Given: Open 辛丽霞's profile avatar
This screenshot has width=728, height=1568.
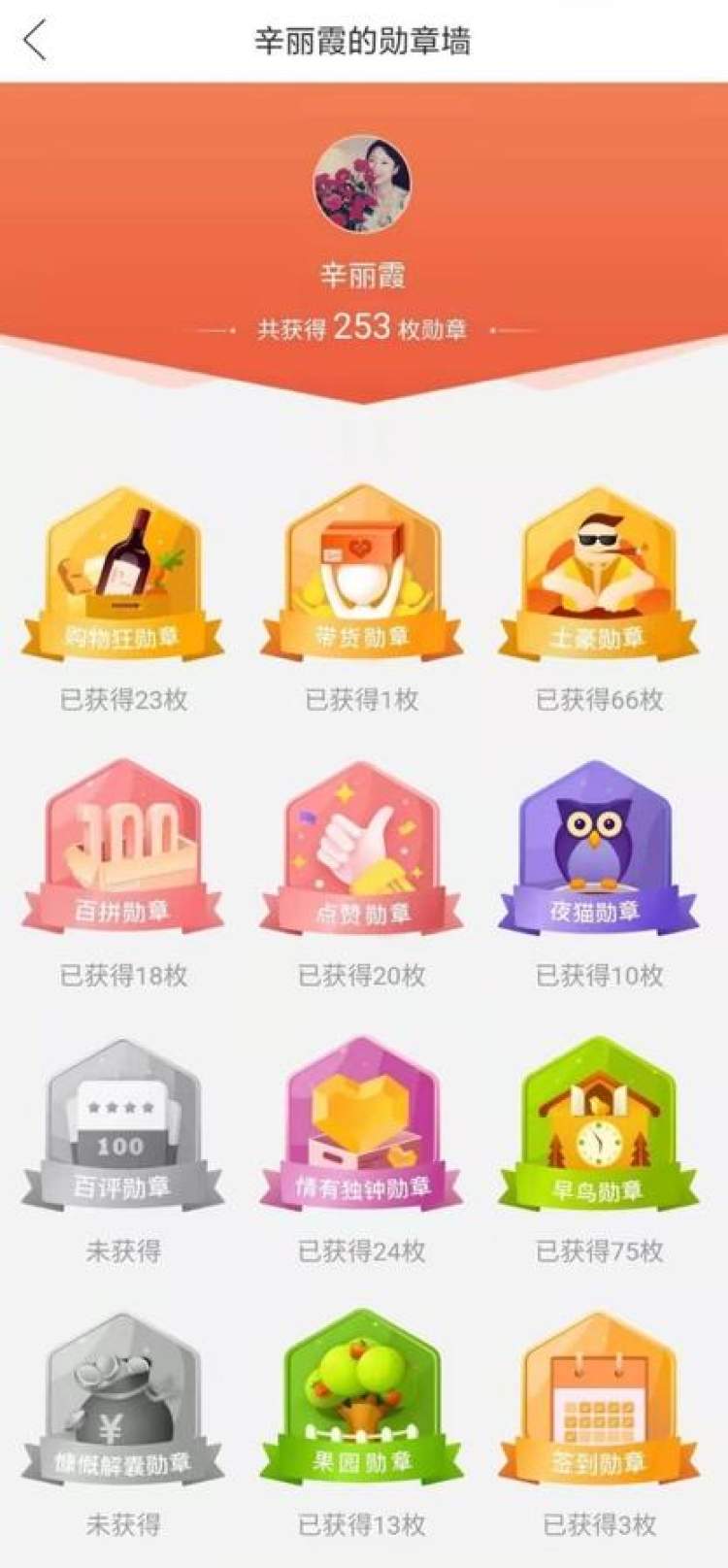Looking at the screenshot, I should click(361, 184).
